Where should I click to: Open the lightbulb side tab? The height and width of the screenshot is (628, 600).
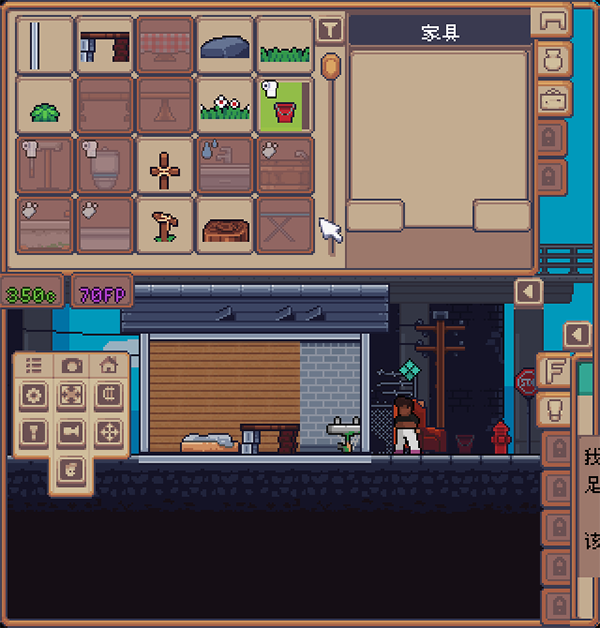(x=553, y=409)
